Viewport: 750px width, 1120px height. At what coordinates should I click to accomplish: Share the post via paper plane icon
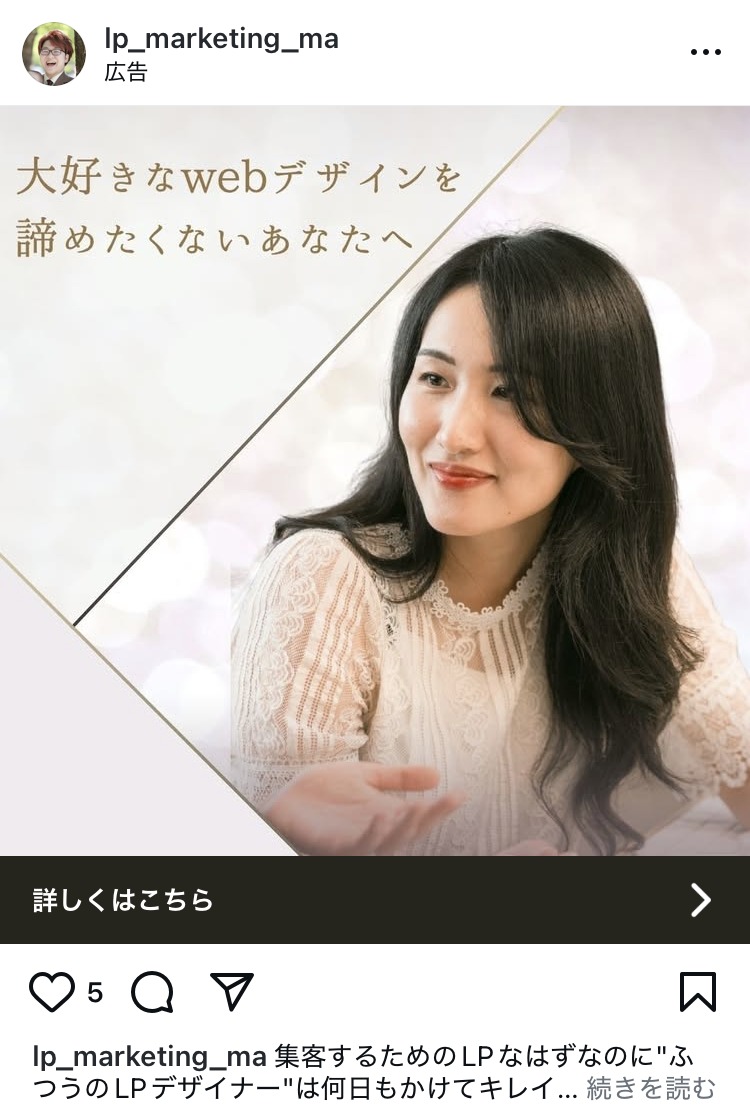[231, 991]
